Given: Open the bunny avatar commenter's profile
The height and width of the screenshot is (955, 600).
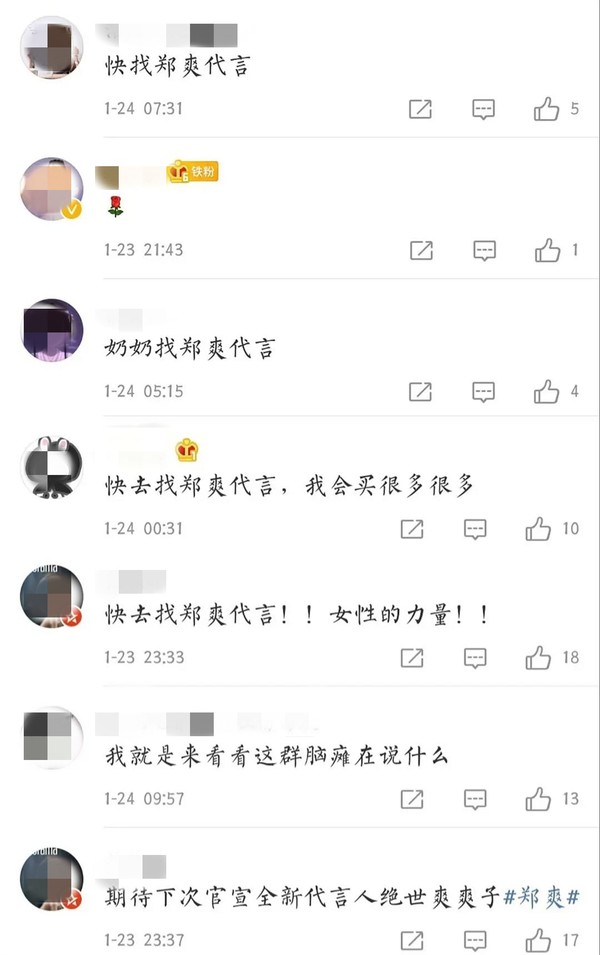Looking at the screenshot, I should click(x=52, y=467).
